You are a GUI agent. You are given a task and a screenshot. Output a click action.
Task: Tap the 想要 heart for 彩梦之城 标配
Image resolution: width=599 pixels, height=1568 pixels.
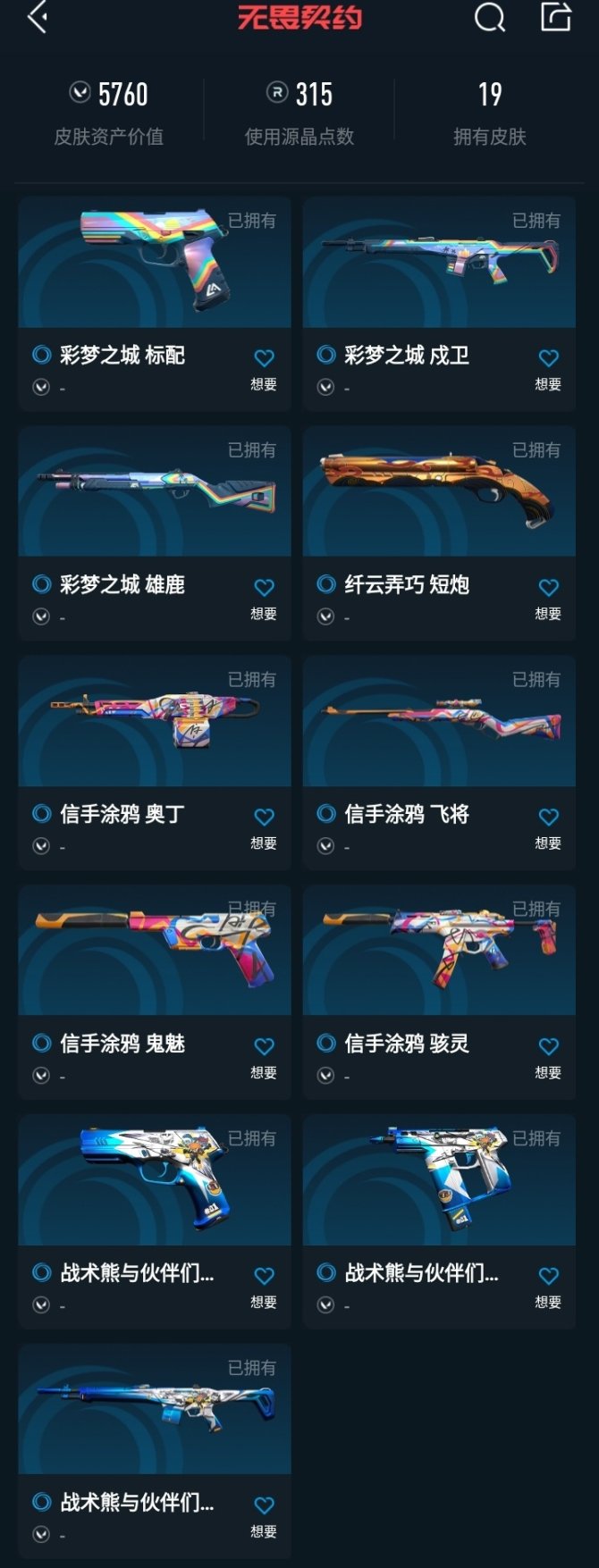(264, 358)
